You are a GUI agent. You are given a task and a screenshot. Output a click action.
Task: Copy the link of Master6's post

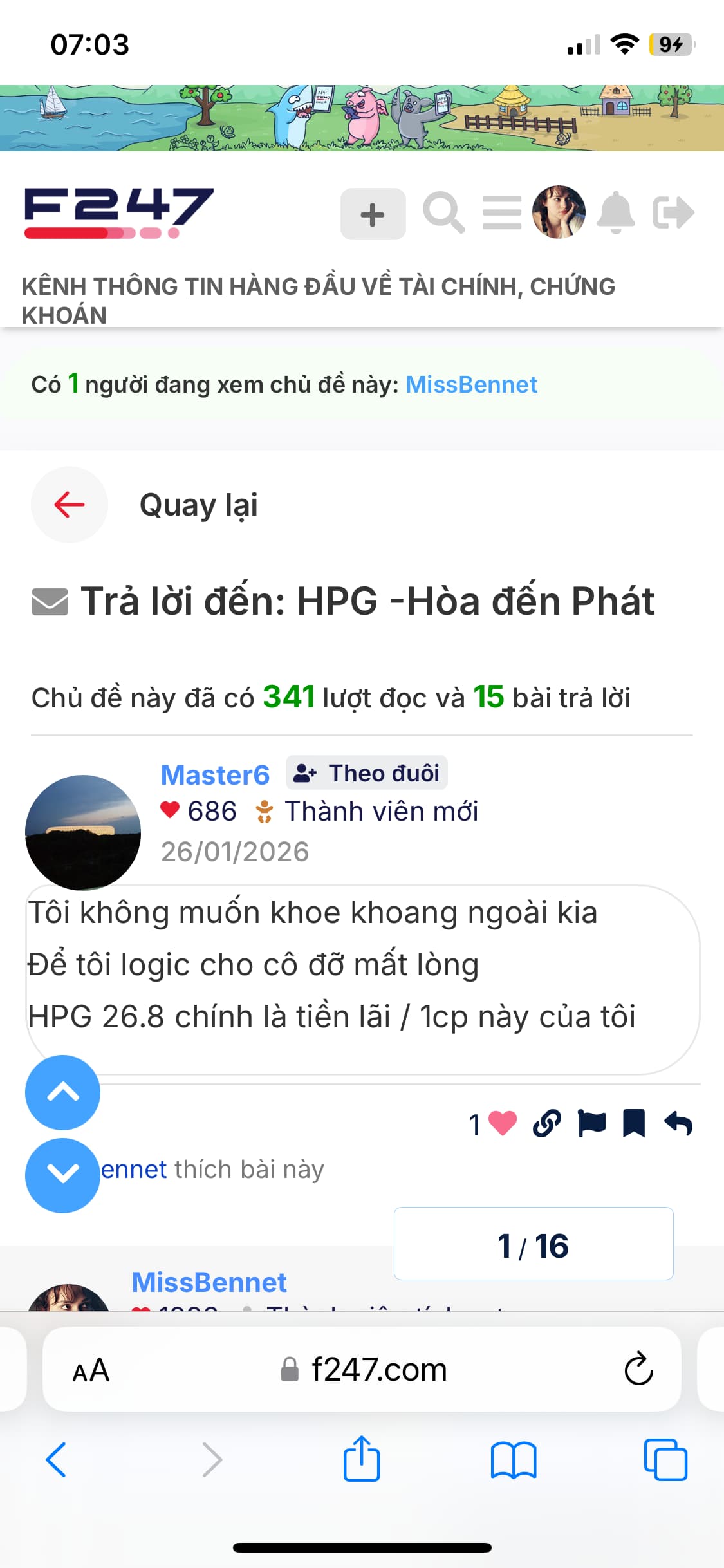(x=547, y=1124)
